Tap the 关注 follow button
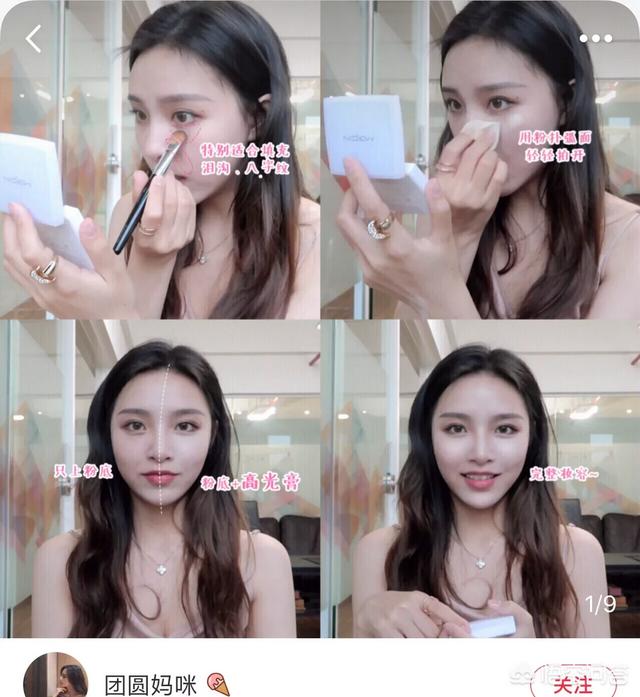 (x=574, y=683)
